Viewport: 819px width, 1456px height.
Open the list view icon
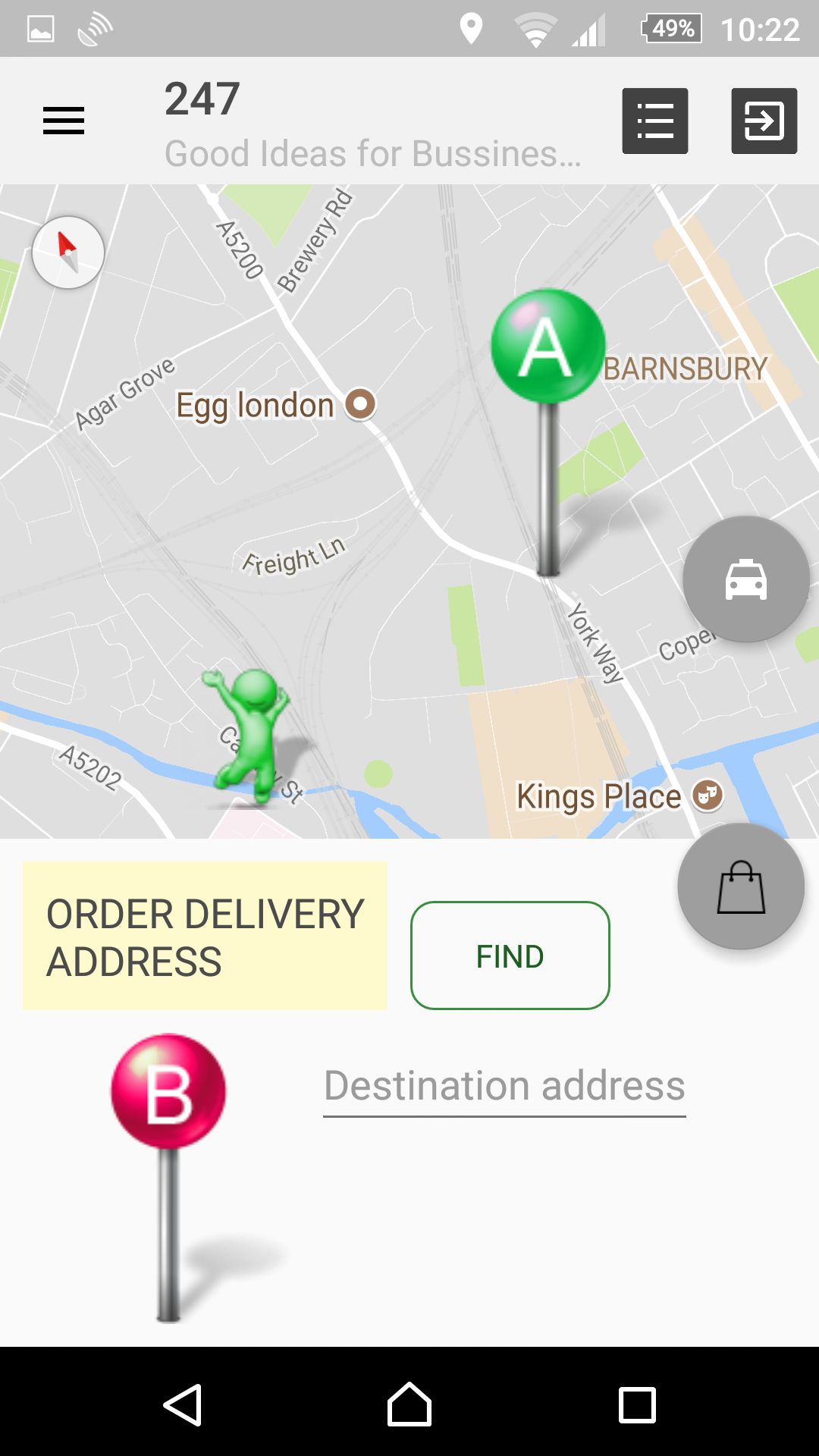(655, 121)
